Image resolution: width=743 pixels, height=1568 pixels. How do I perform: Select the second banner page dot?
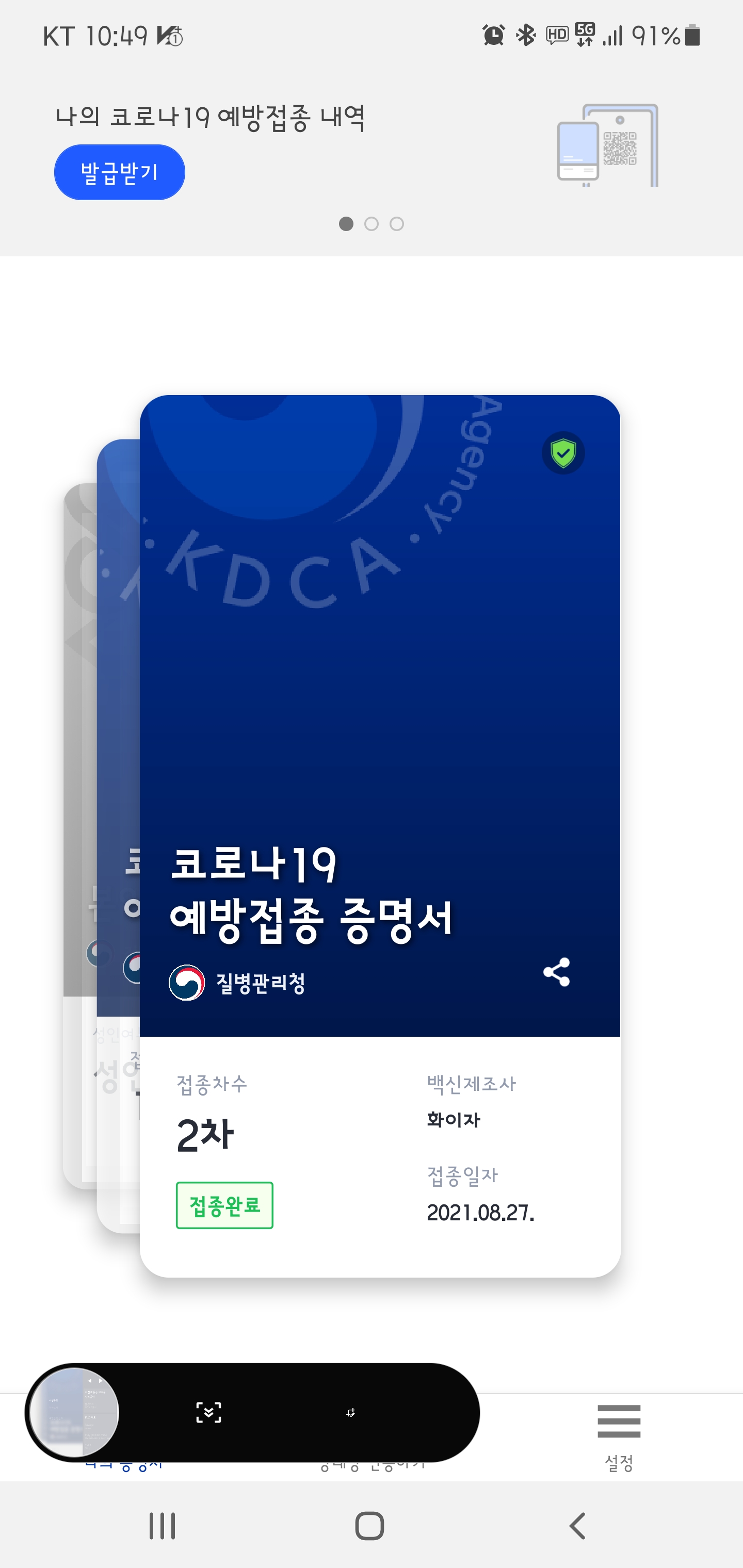coord(371,224)
